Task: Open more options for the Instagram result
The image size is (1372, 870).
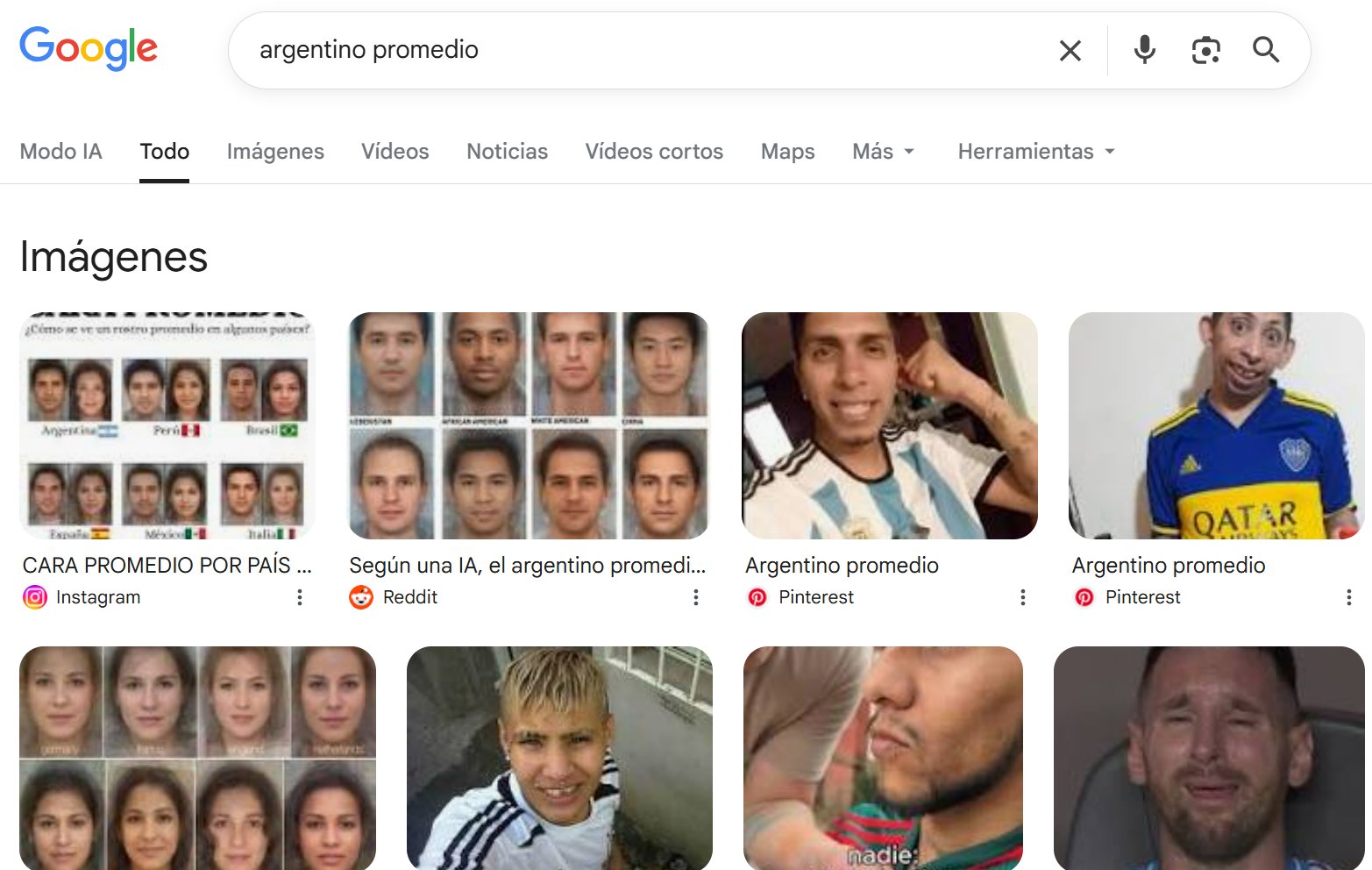Action: pyautogui.click(x=300, y=597)
